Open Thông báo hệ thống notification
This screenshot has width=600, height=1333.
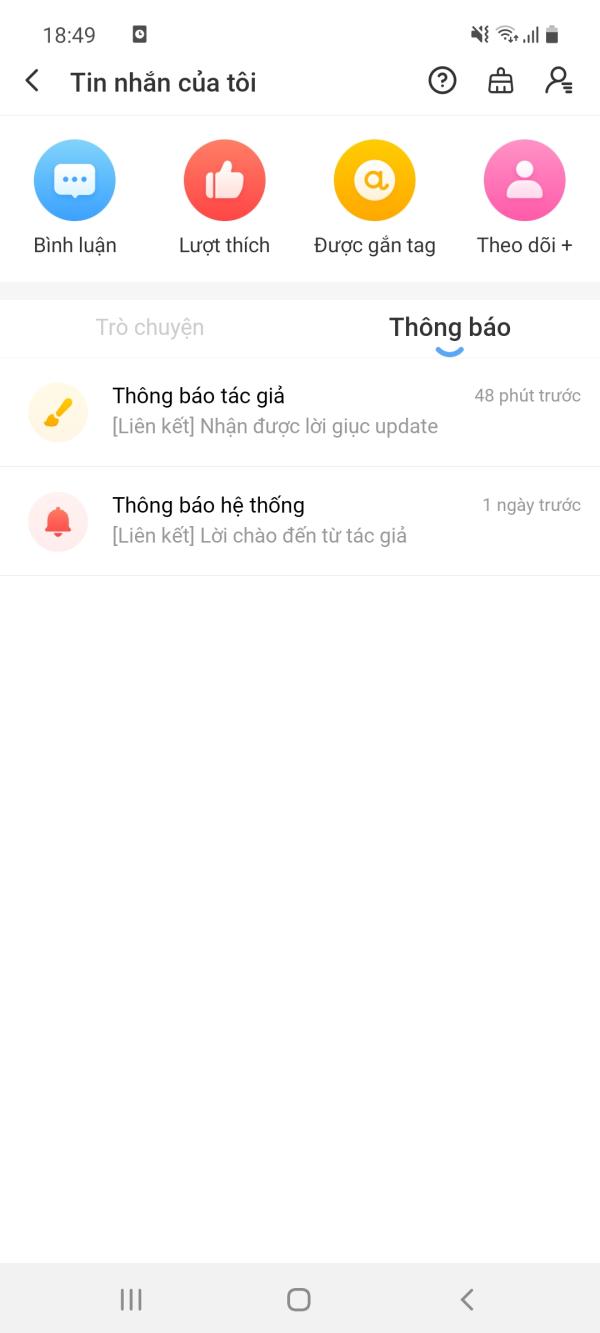[x=300, y=521]
